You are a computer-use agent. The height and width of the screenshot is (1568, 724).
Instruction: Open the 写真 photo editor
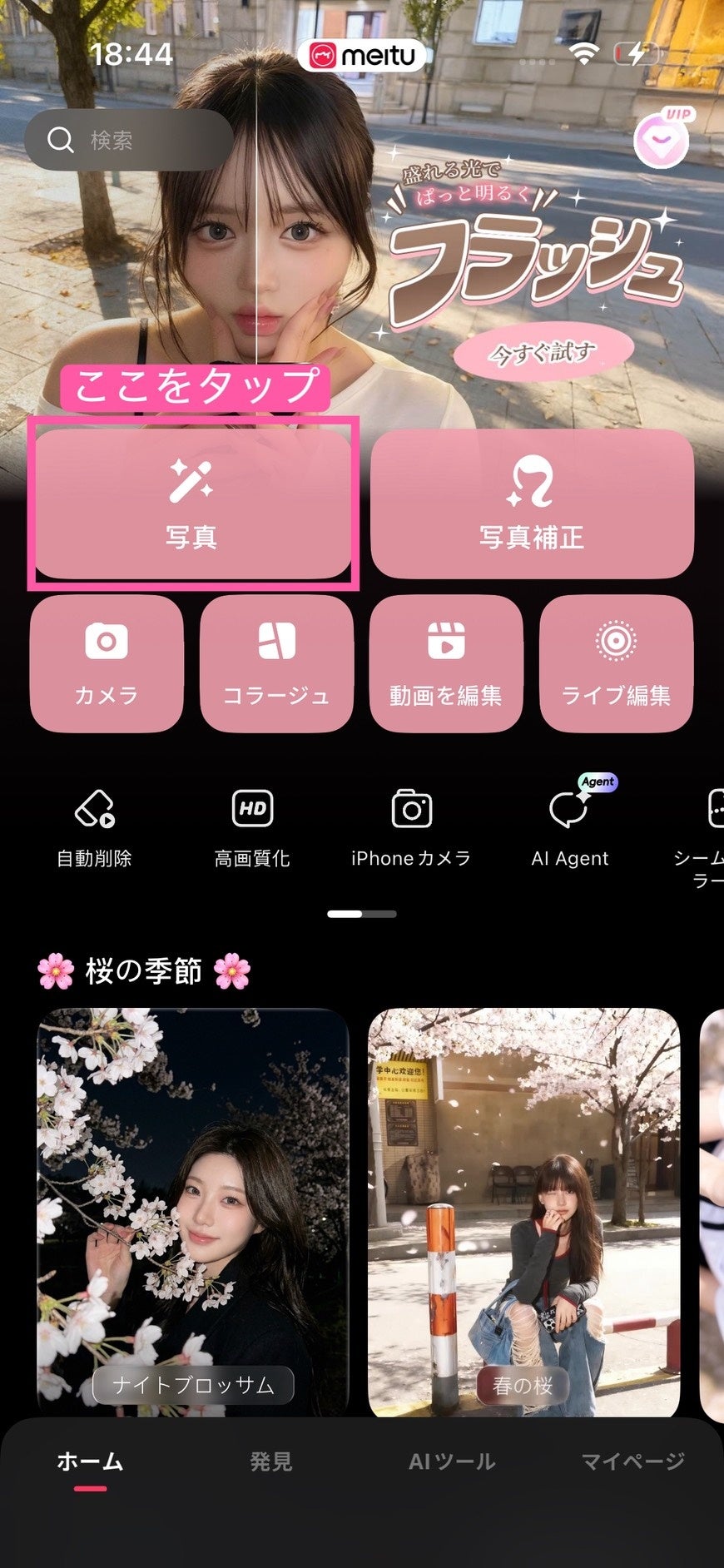(x=192, y=504)
